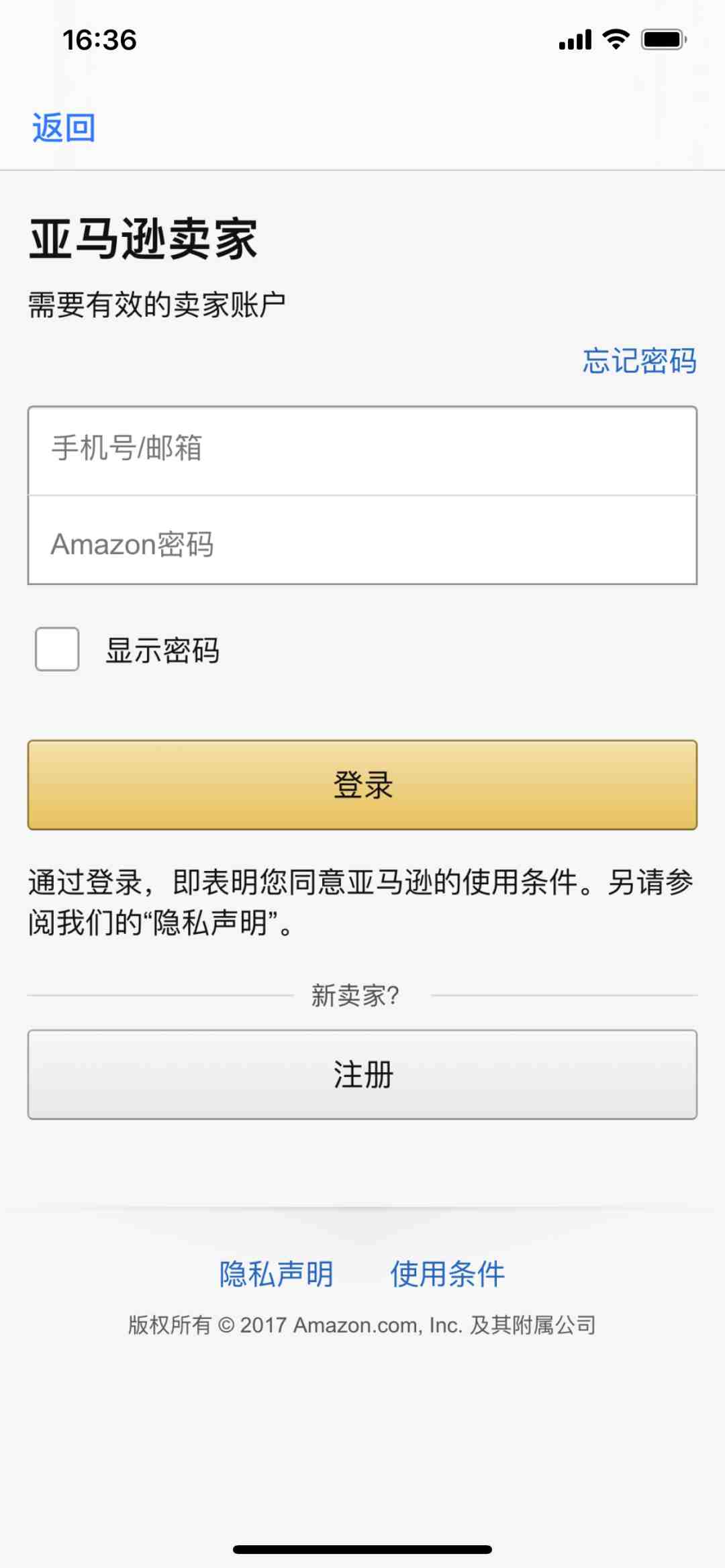
Task: Open the 使用条件 footer link
Action: [448, 1274]
